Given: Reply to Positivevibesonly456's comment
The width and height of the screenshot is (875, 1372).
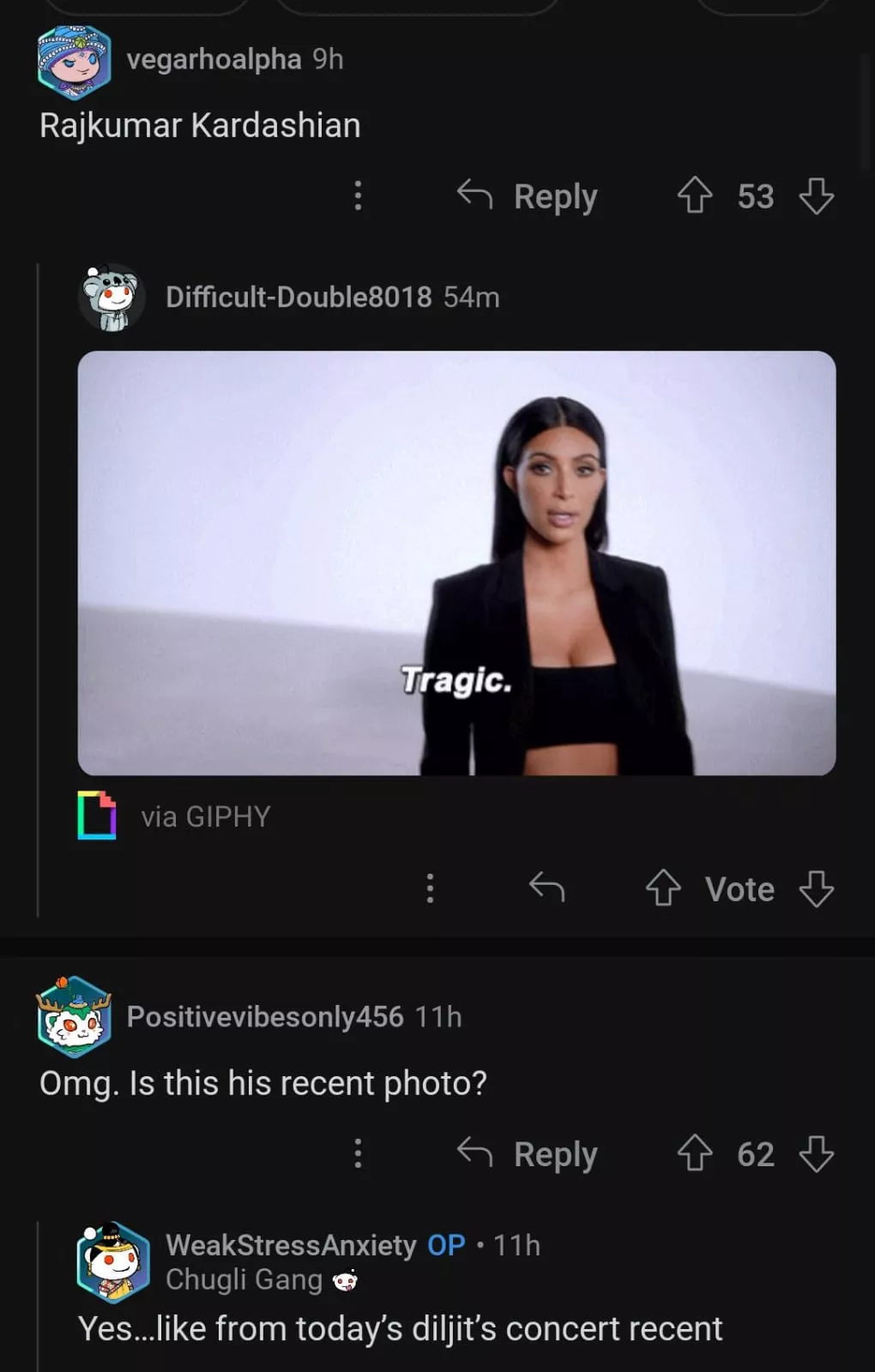Looking at the screenshot, I should tap(528, 1153).
